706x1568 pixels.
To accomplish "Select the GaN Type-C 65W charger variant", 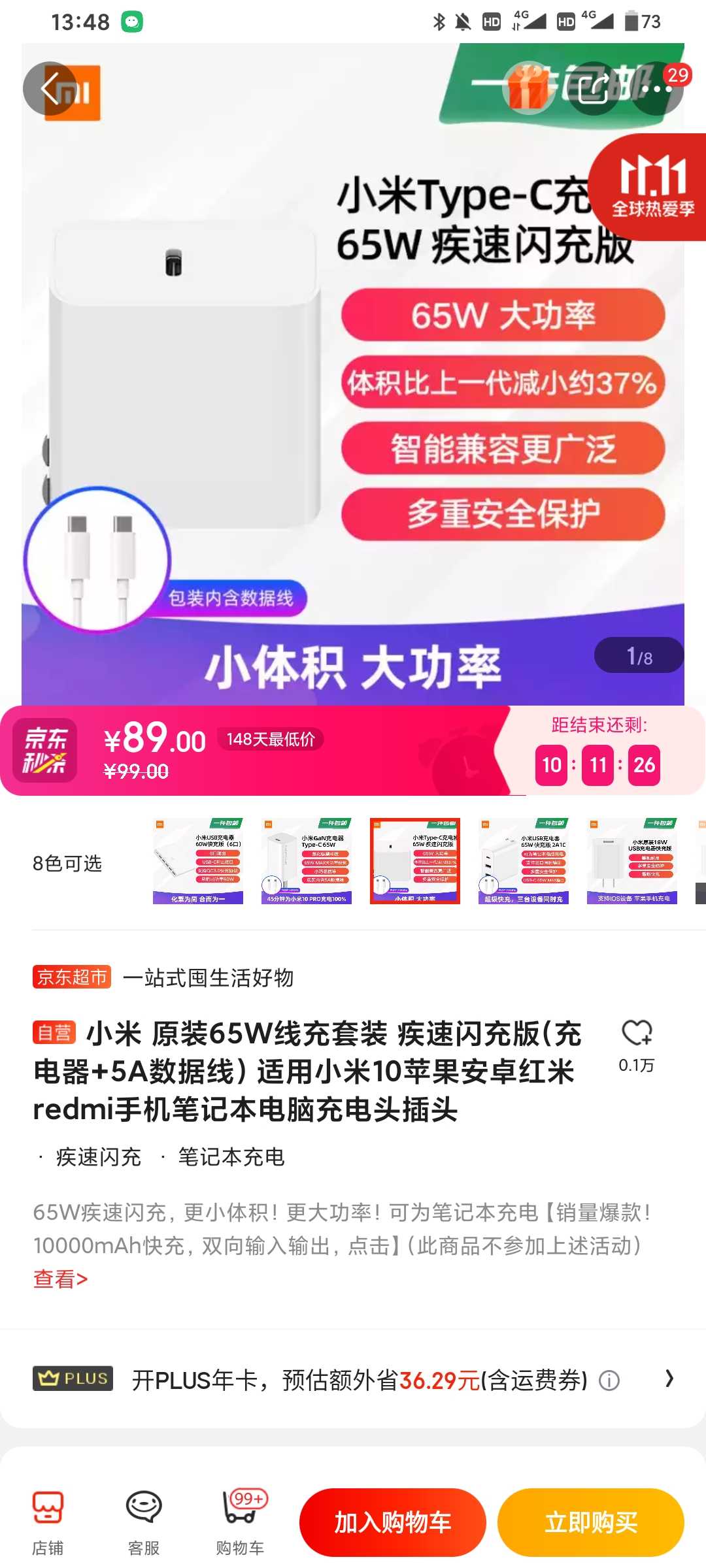I will coord(307,861).
